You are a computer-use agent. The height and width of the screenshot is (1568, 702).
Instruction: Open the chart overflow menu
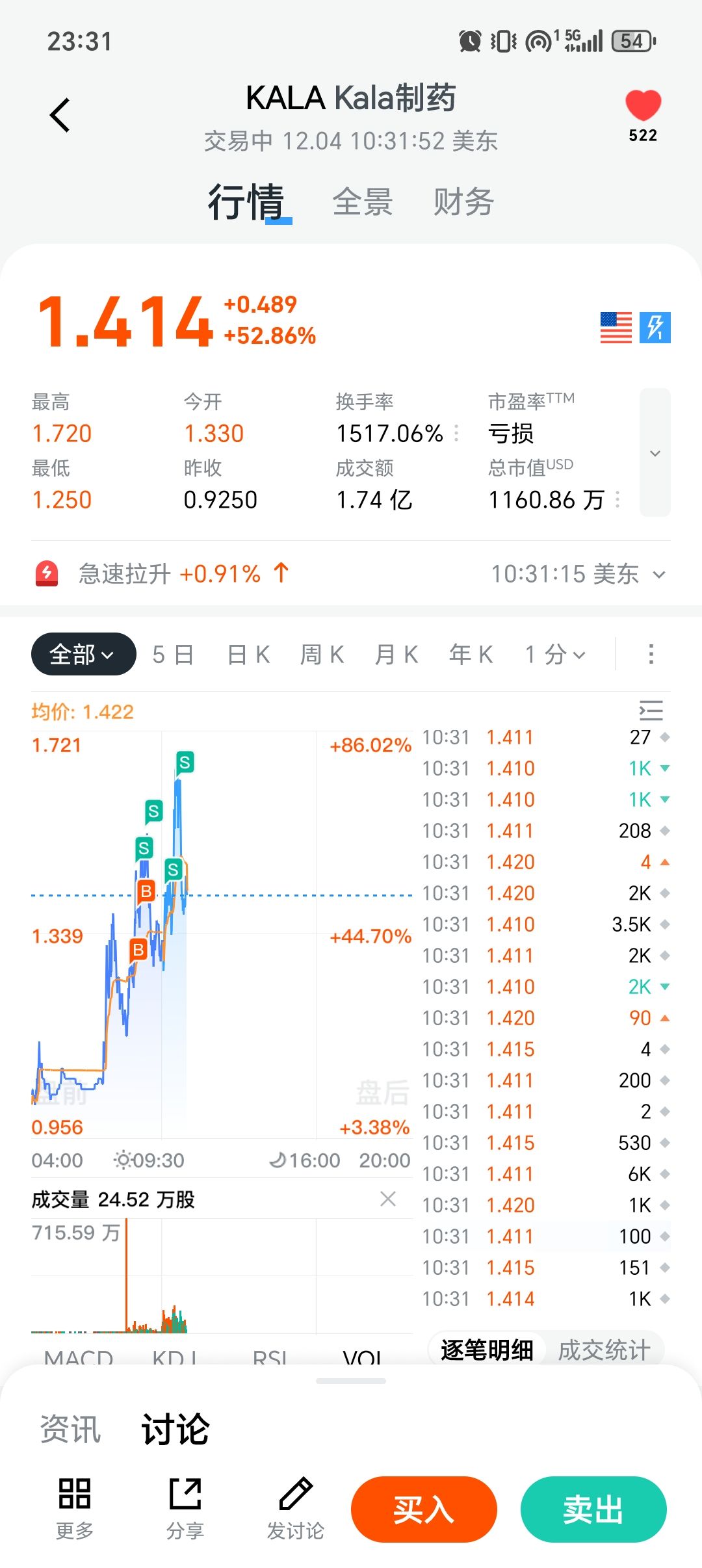pos(651,654)
